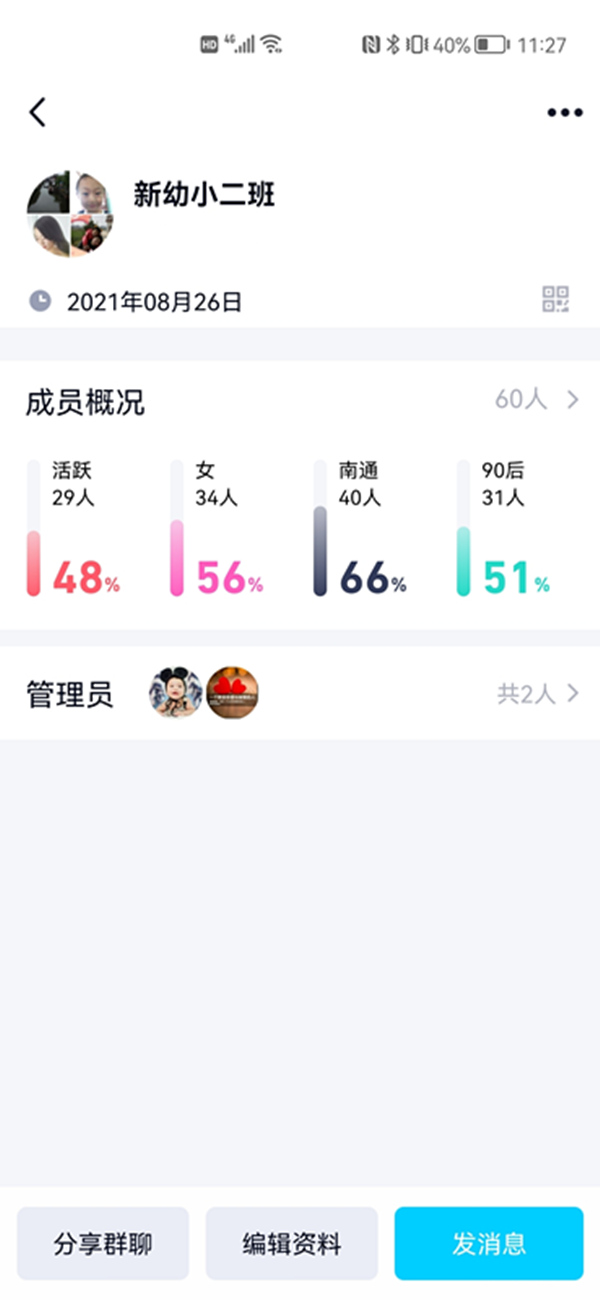Screen dimensions: 600x1300
Task: View all 60 members in 成员概况
Action: pos(537,400)
